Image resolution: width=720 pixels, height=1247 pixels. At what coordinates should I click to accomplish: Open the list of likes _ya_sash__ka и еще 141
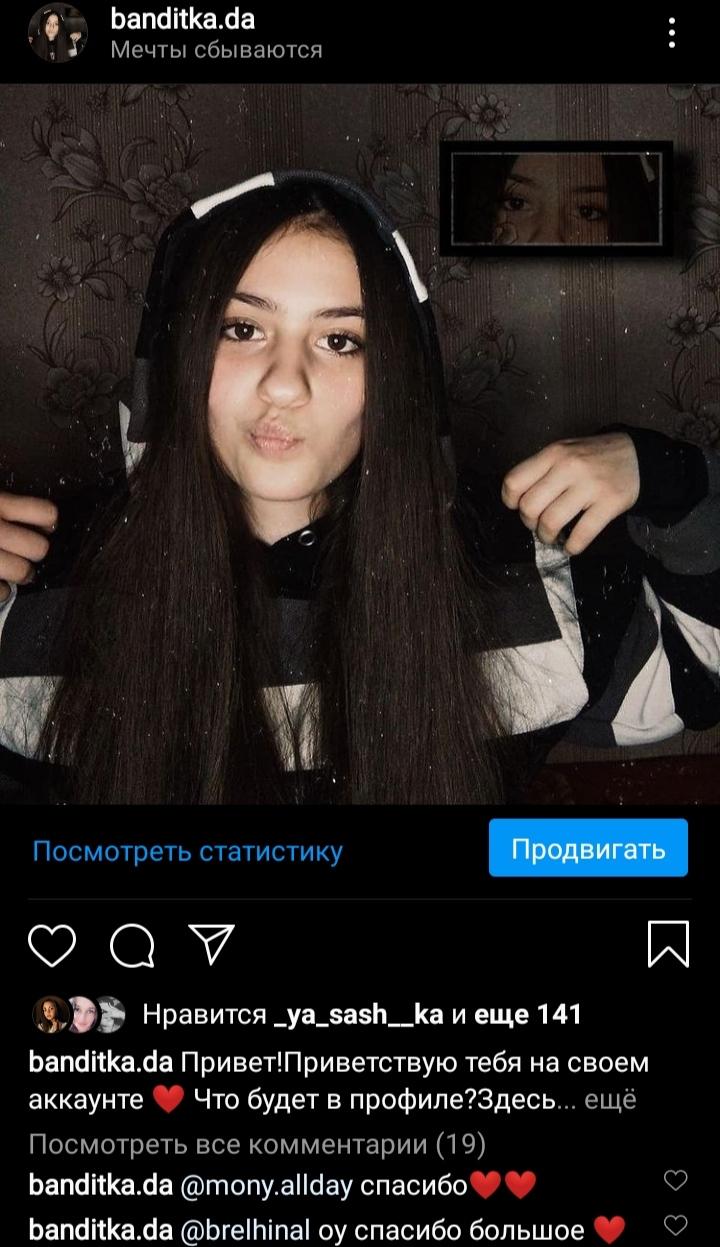(x=362, y=1014)
